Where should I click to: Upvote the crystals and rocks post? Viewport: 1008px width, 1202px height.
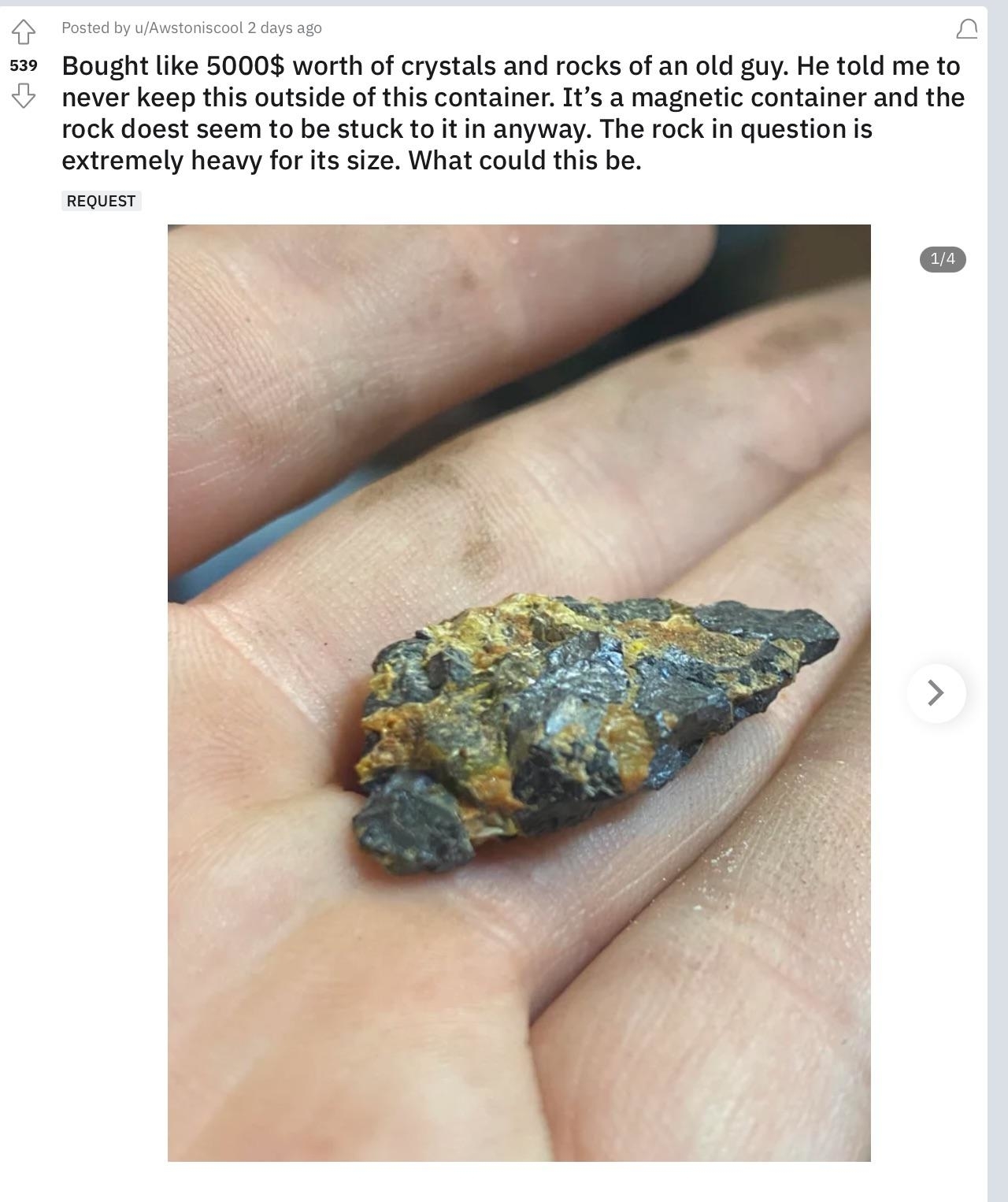click(24, 32)
